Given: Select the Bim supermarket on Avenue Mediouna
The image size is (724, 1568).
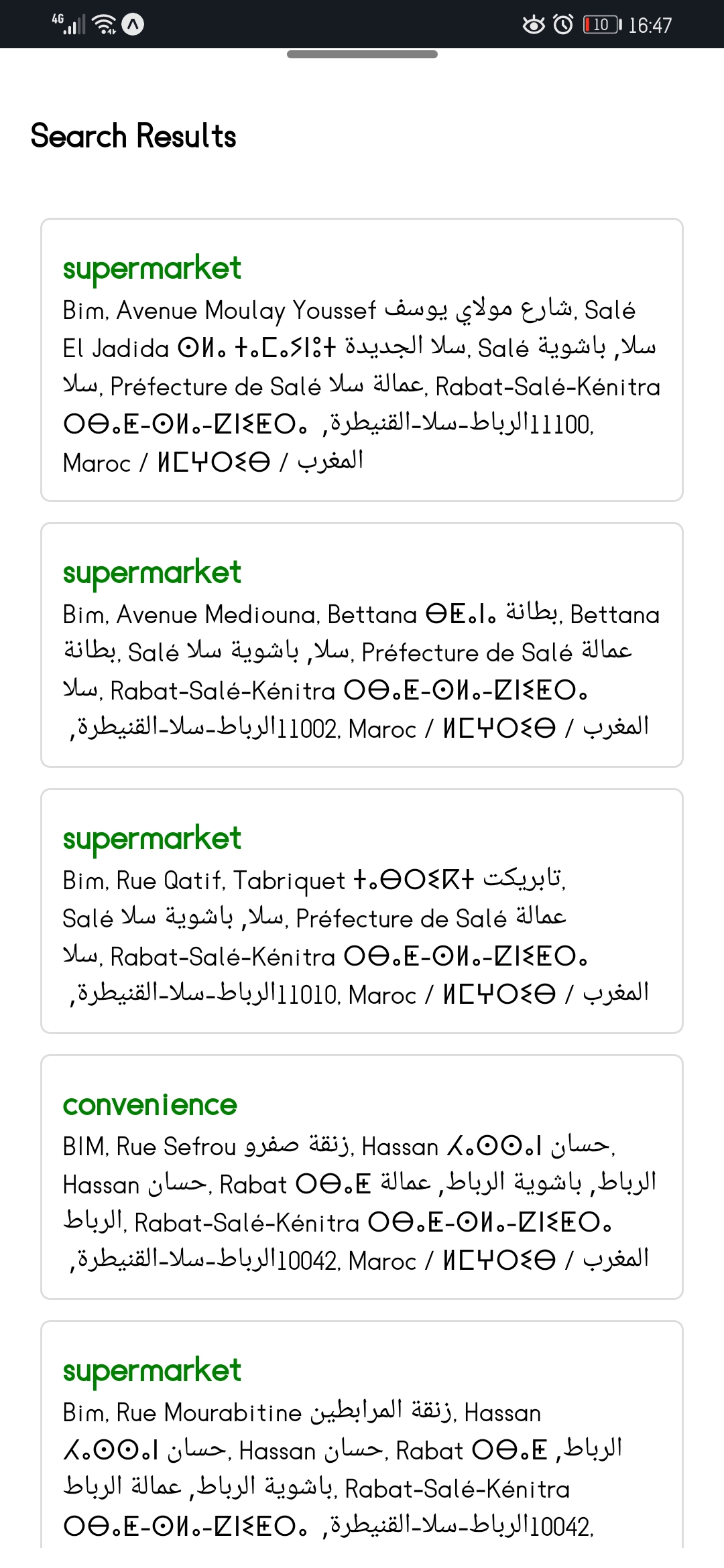Looking at the screenshot, I should point(362,645).
